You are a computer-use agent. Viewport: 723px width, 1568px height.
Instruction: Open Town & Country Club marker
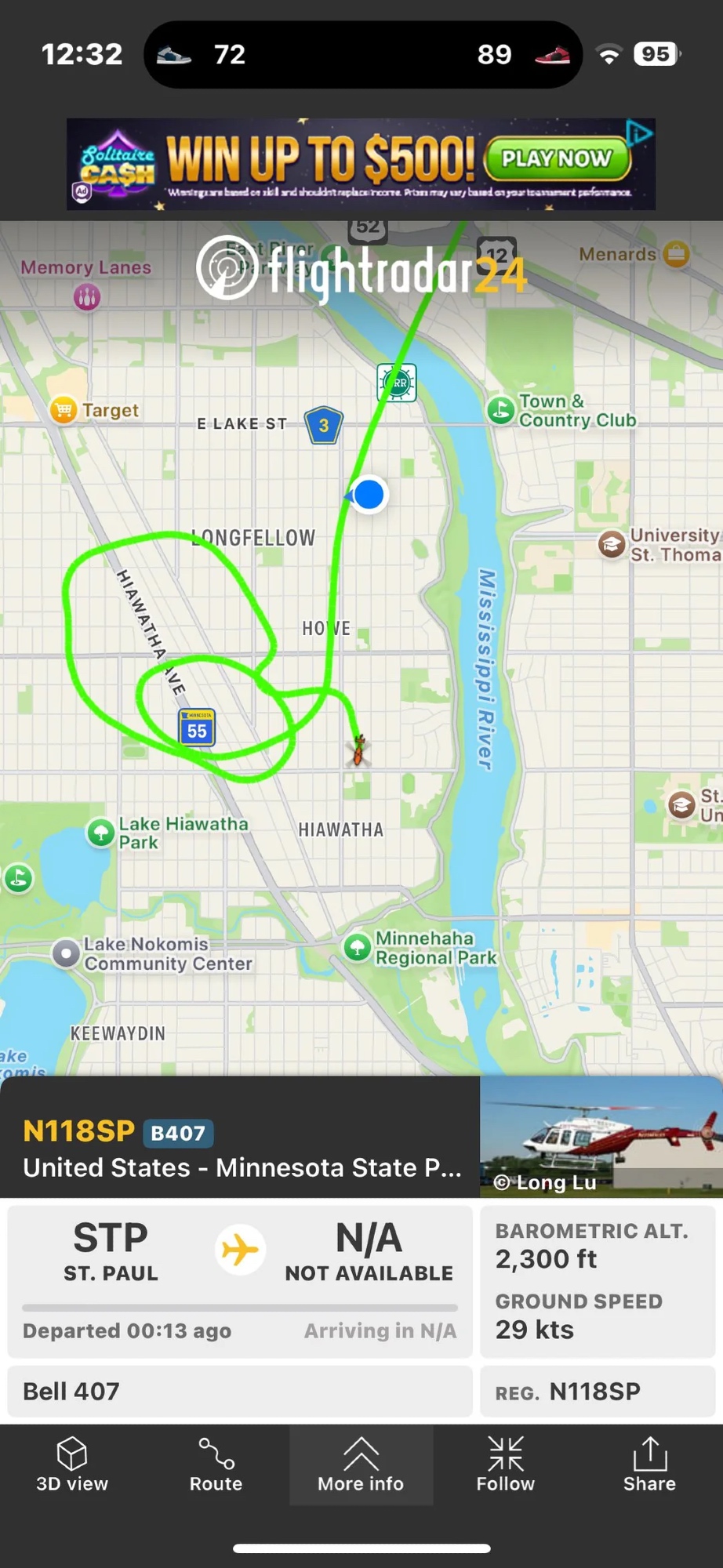pyautogui.click(x=500, y=409)
